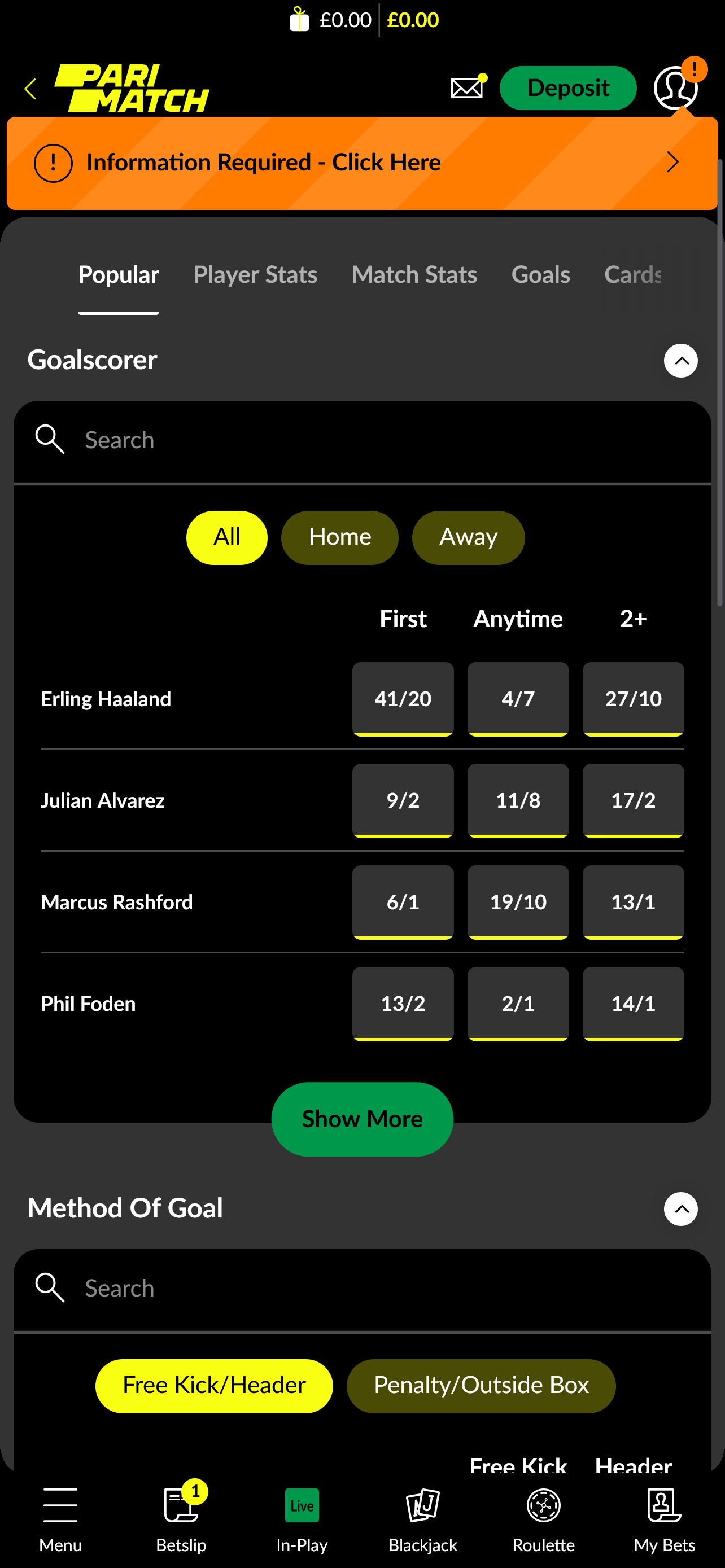Collapse the Goalscorer section
This screenshot has height=1568, width=725.
(680, 360)
